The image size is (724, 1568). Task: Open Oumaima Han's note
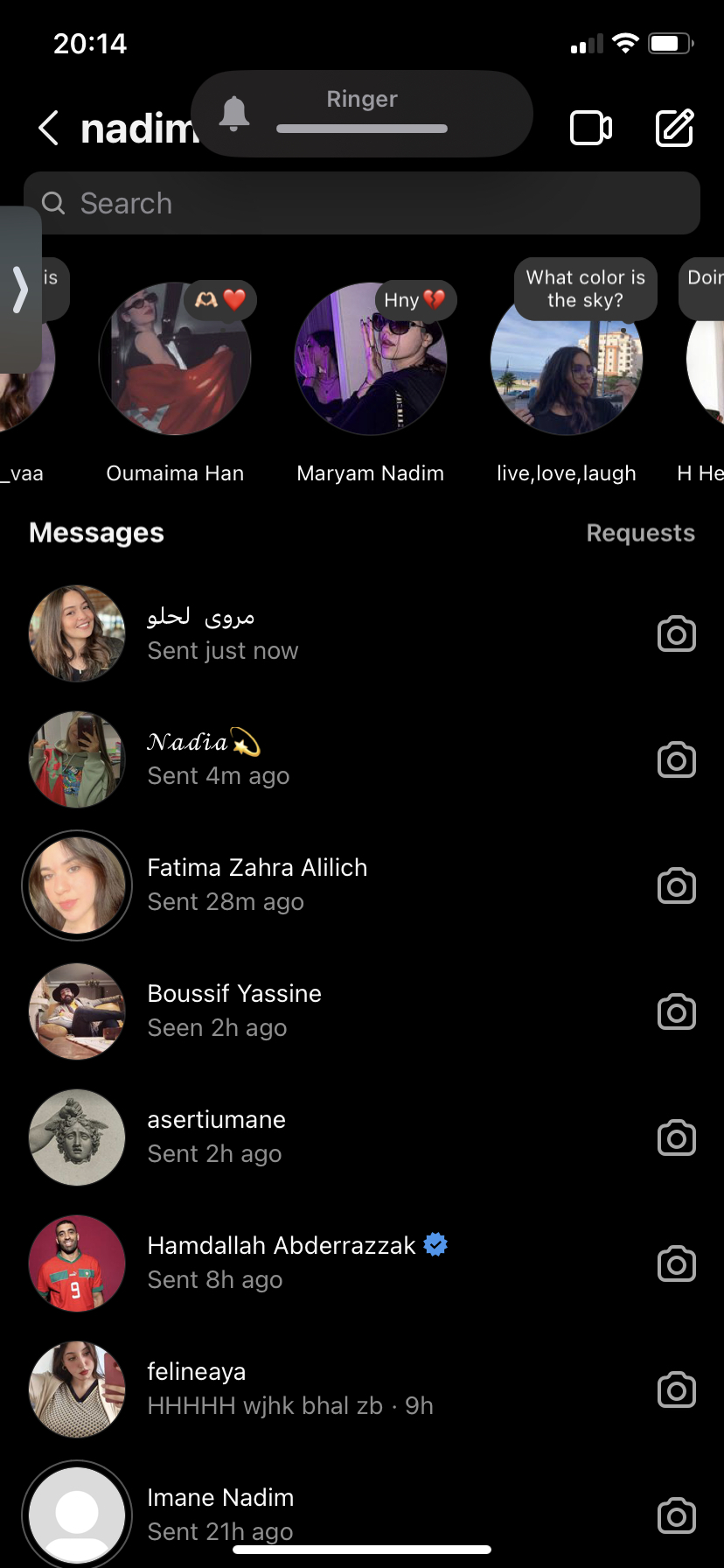pyautogui.click(x=175, y=359)
